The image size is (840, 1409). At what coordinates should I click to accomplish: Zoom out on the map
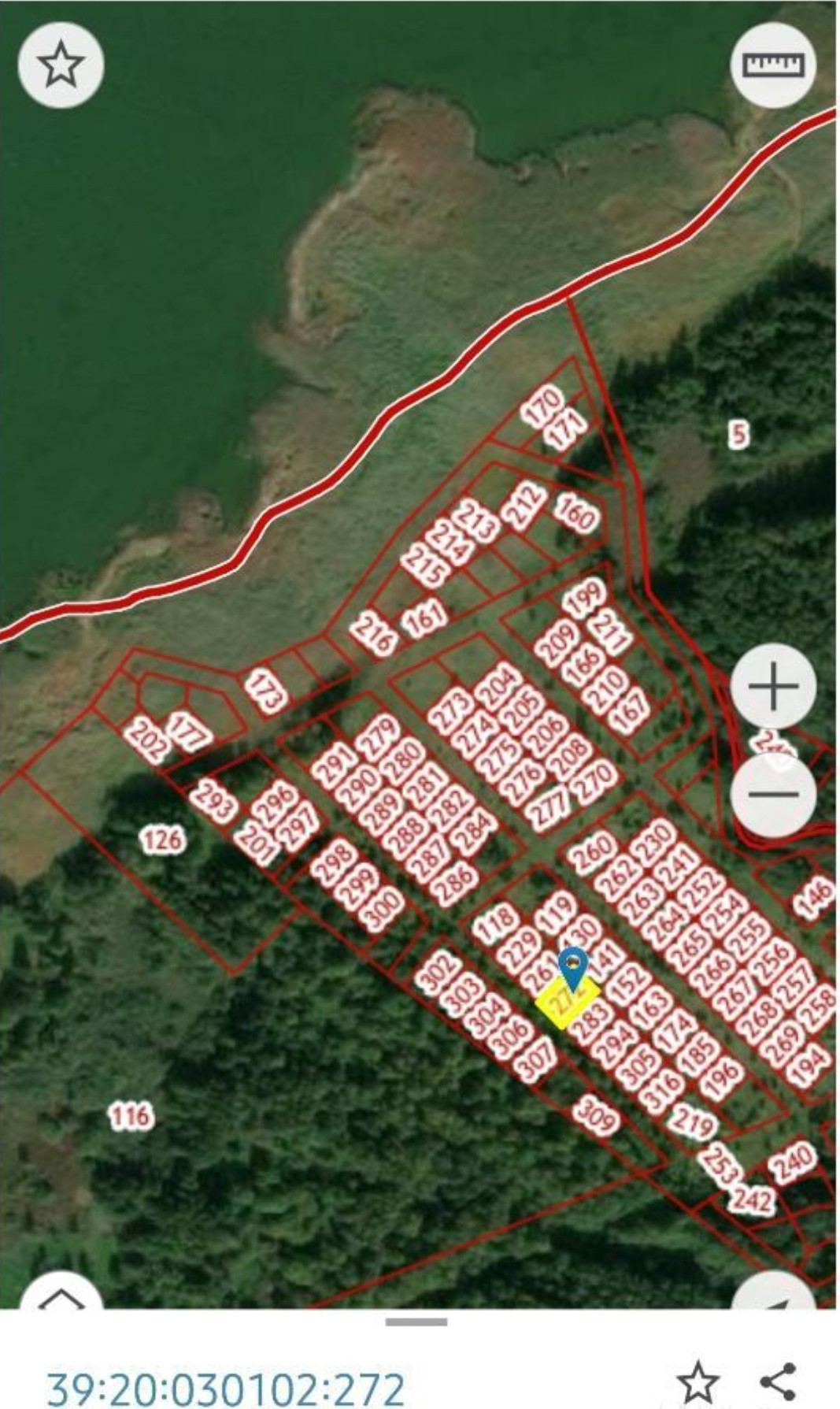pos(773,794)
